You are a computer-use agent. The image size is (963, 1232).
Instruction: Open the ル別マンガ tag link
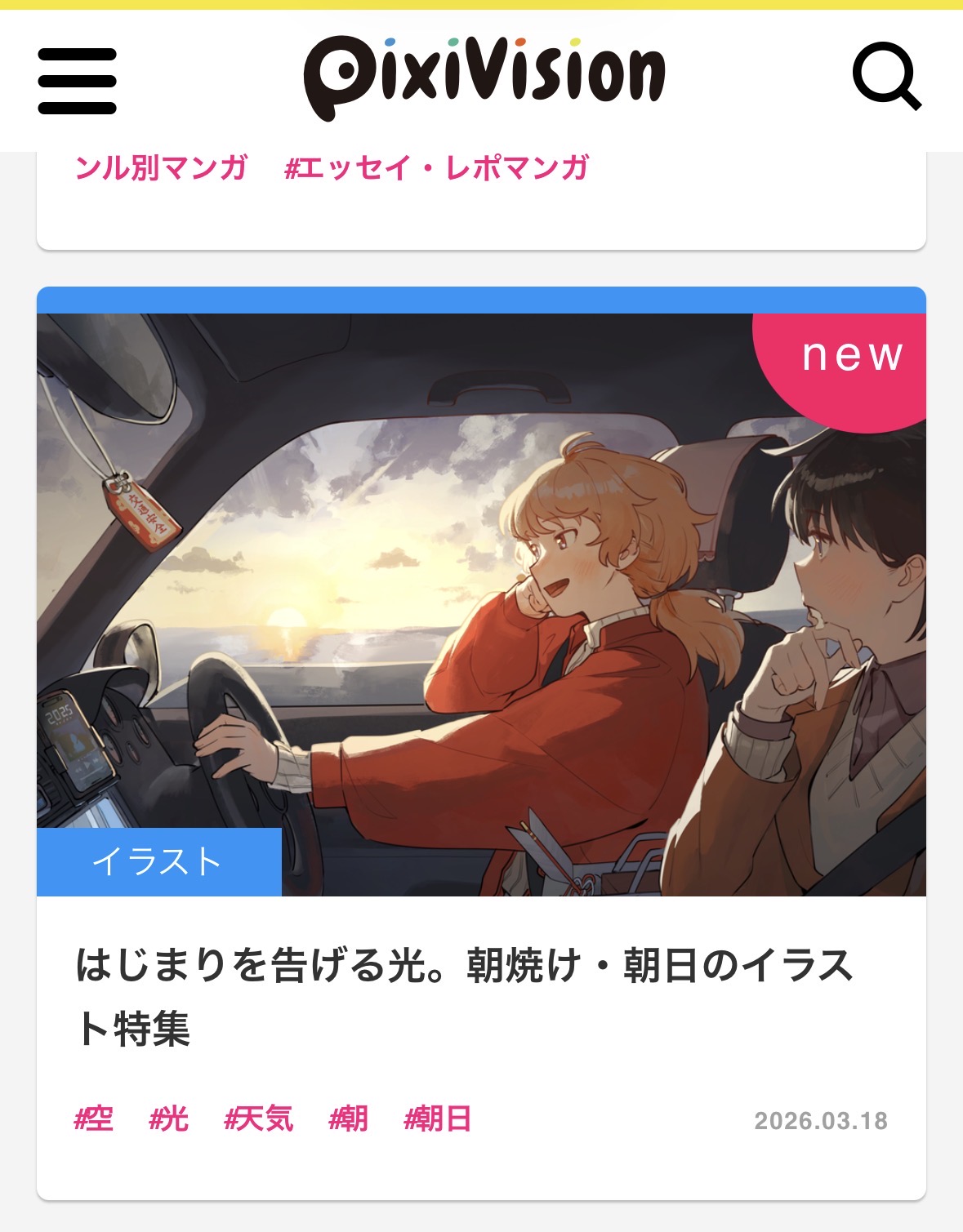(x=161, y=169)
